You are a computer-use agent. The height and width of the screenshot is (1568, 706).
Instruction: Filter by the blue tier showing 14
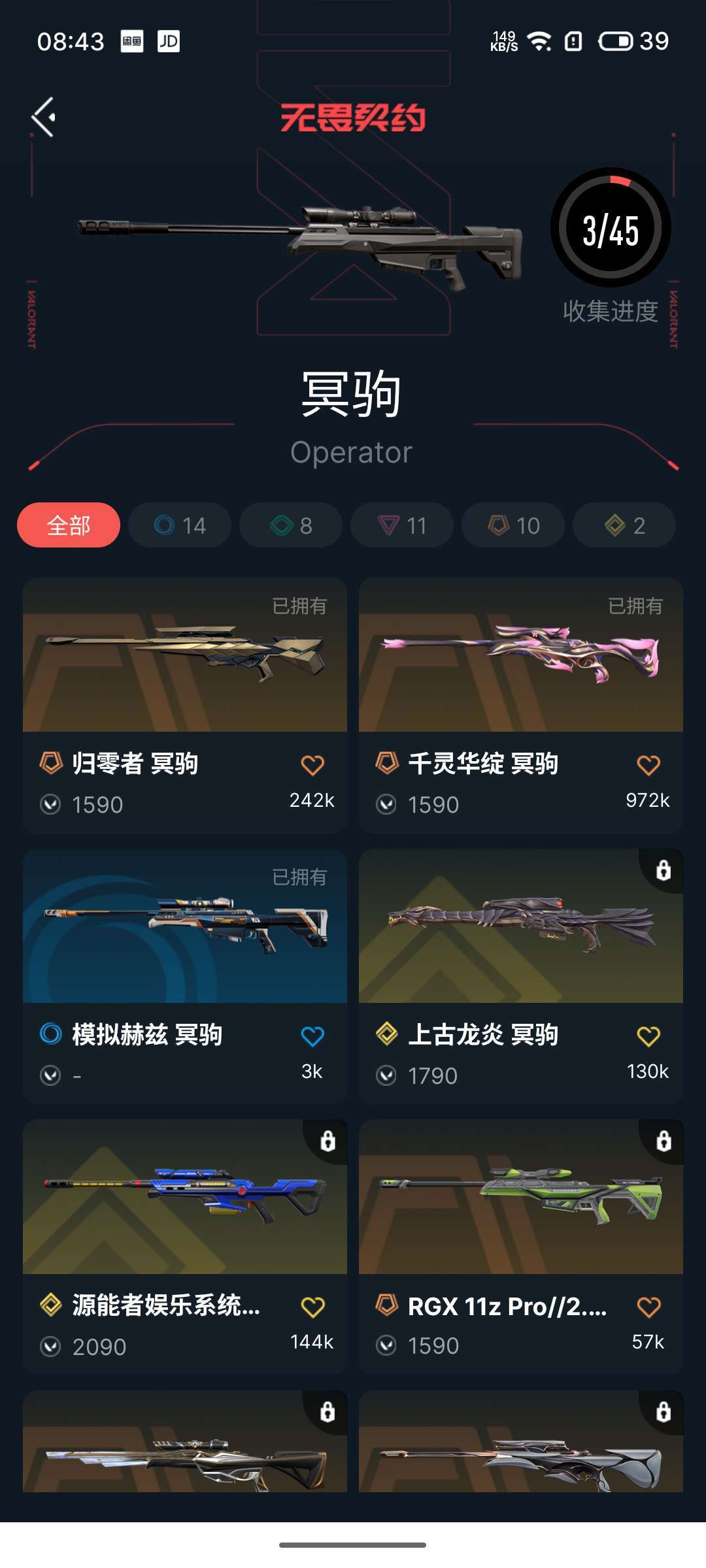[x=180, y=525]
